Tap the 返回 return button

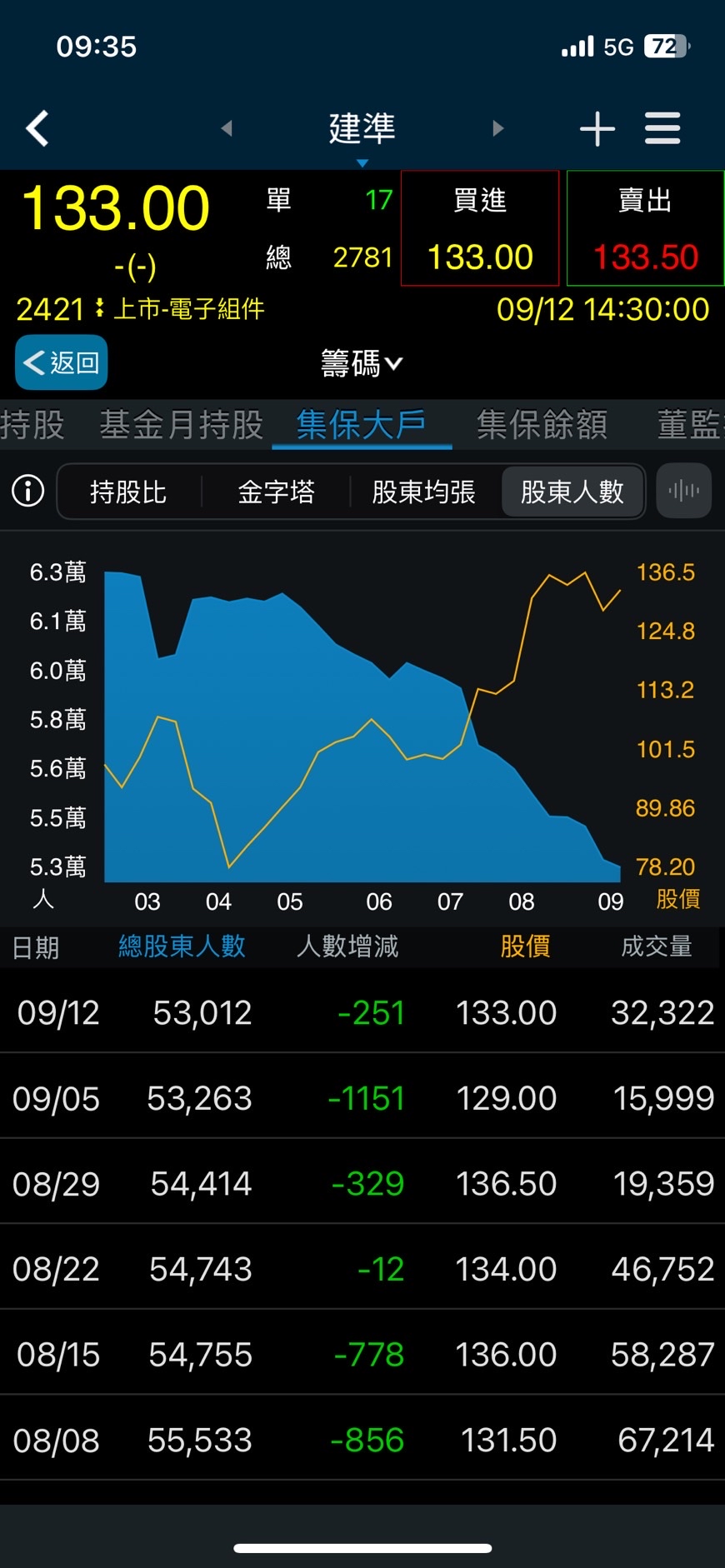(x=62, y=362)
